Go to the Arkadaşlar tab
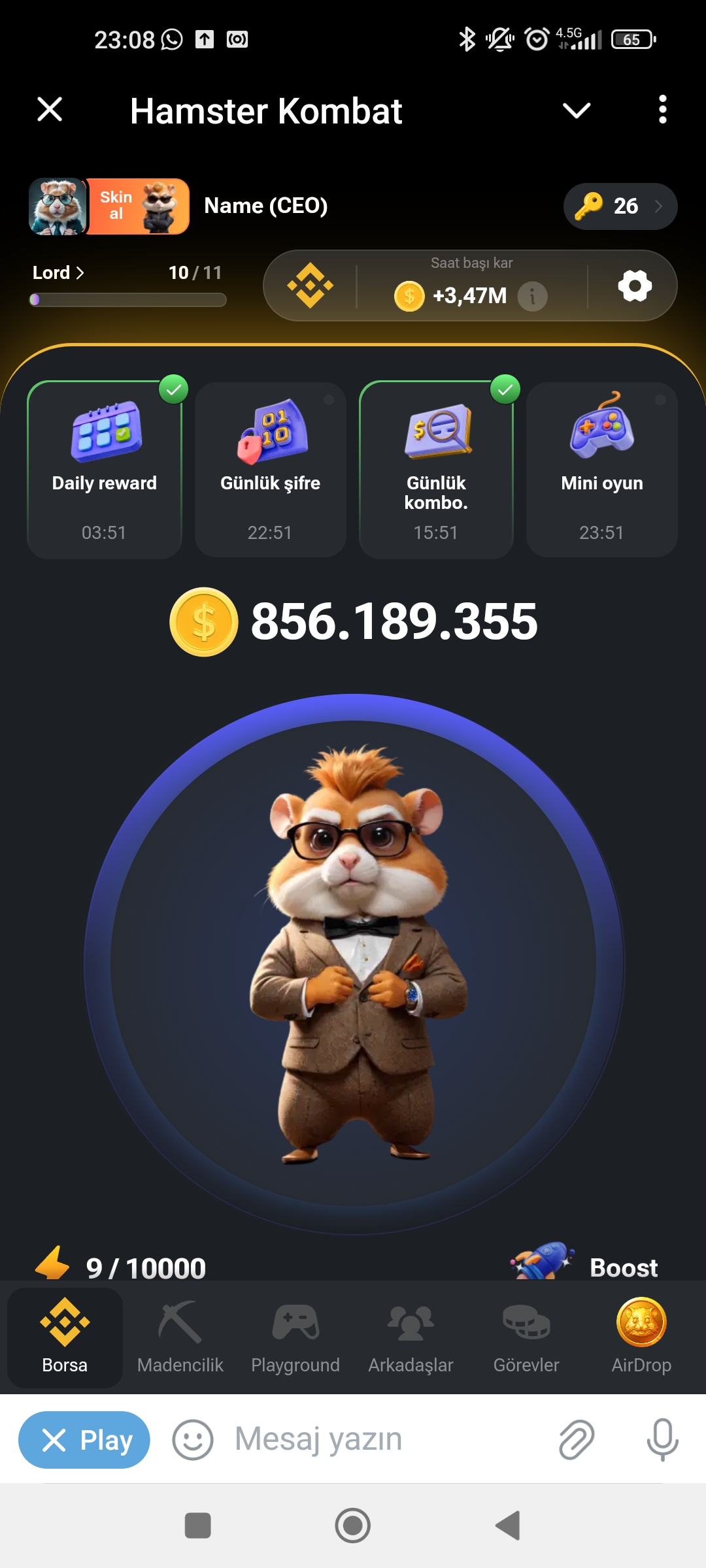 tap(411, 1337)
